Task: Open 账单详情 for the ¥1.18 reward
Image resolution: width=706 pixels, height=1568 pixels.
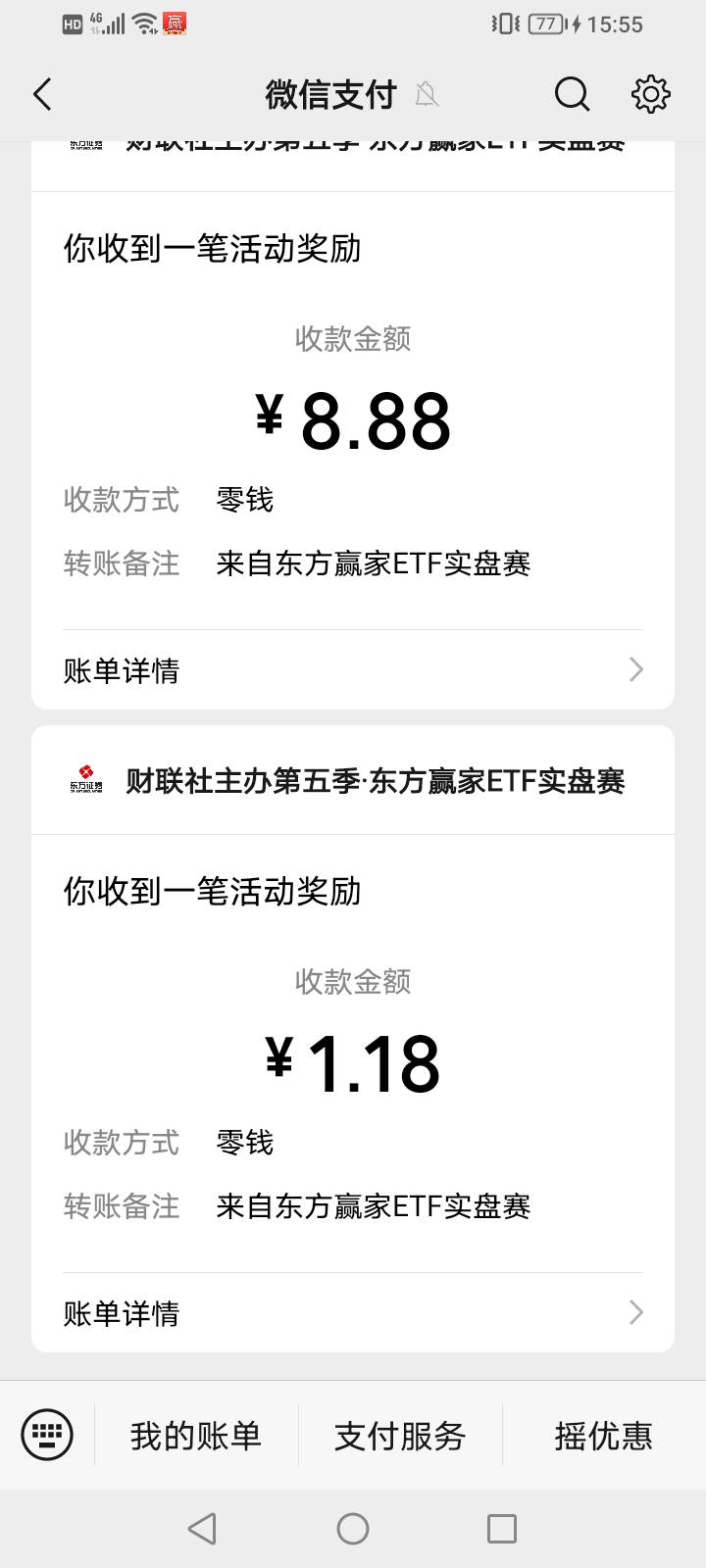Action: [x=353, y=1313]
